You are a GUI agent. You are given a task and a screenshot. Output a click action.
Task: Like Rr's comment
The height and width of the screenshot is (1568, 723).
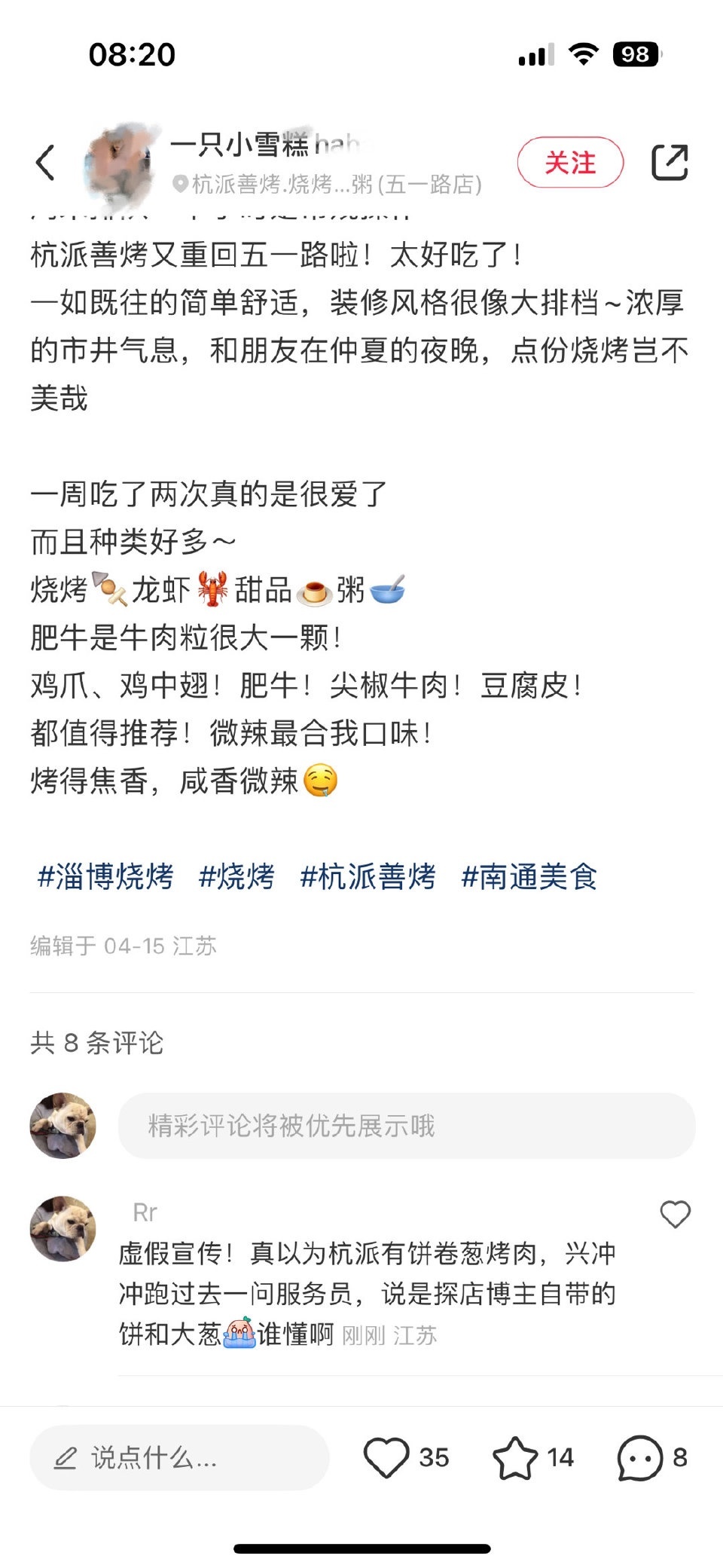[675, 1214]
